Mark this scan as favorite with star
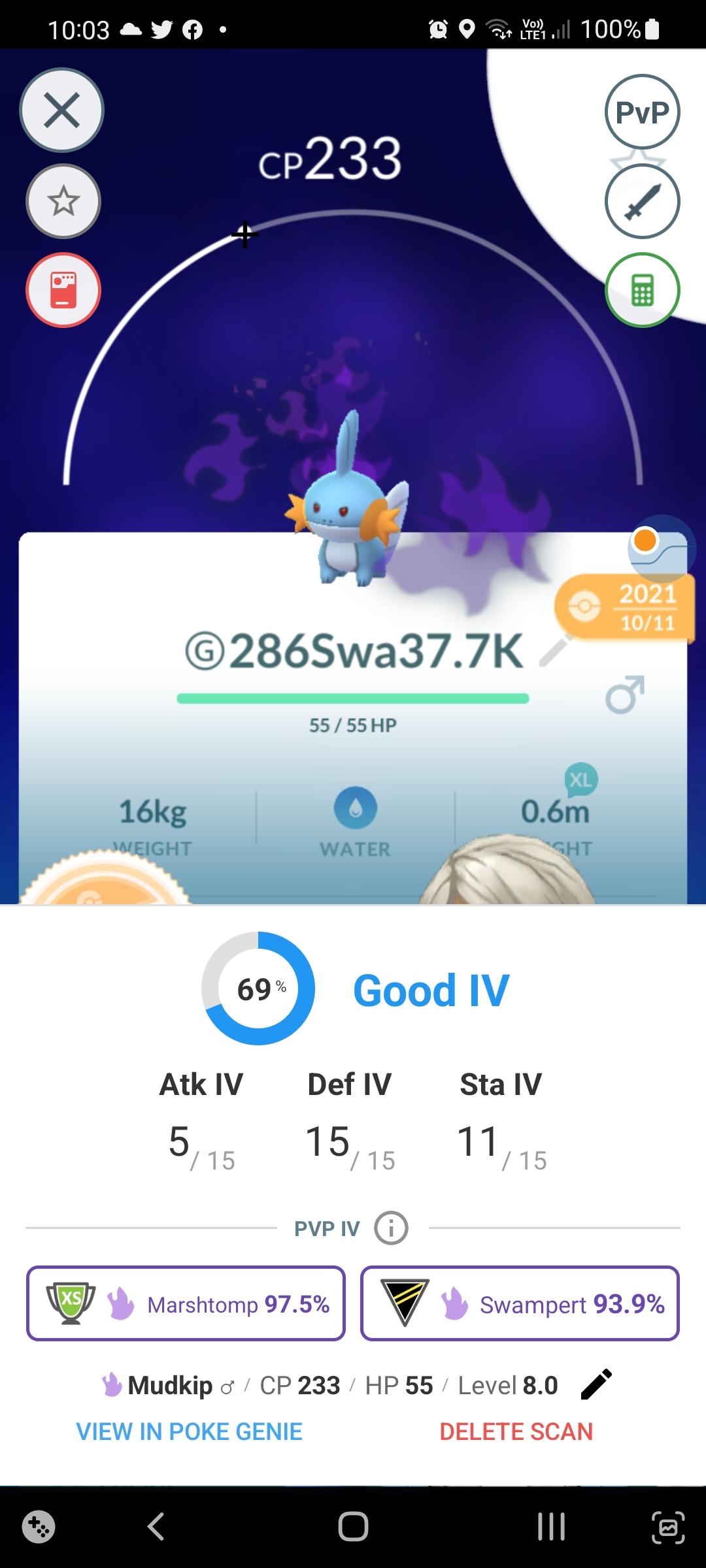The height and width of the screenshot is (1568, 706). pos(63,201)
